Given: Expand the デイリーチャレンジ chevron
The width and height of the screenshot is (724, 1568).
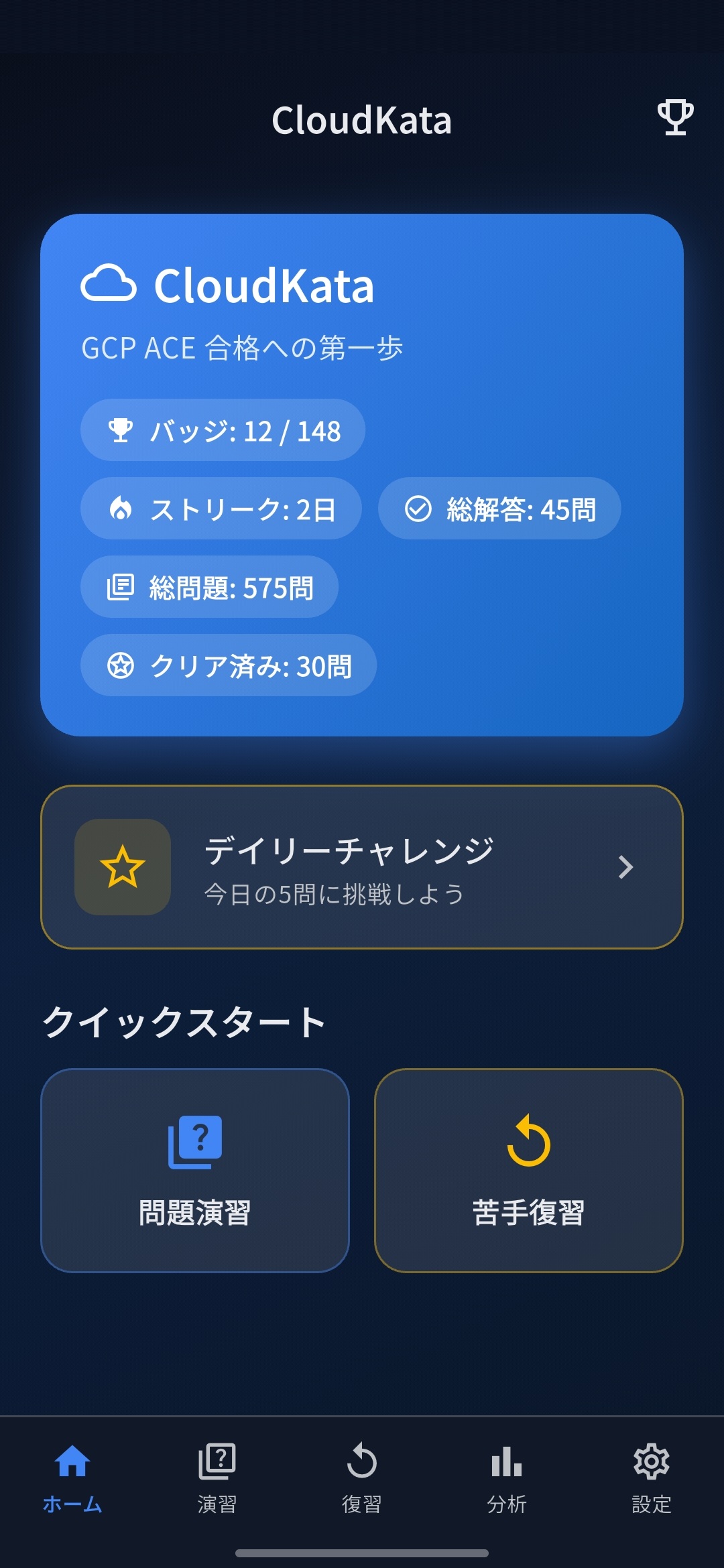Looking at the screenshot, I should pyautogui.click(x=626, y=866).
